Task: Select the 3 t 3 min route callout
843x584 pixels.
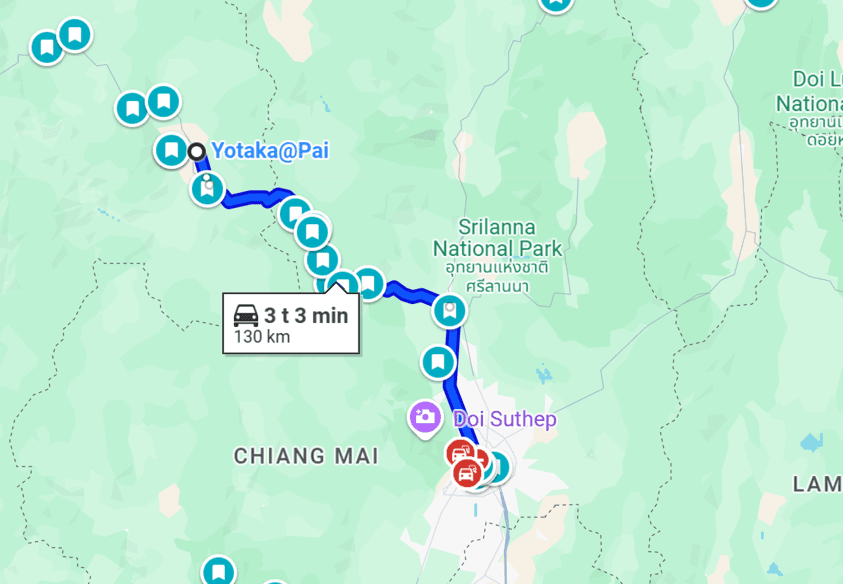Action: (291, 324)
